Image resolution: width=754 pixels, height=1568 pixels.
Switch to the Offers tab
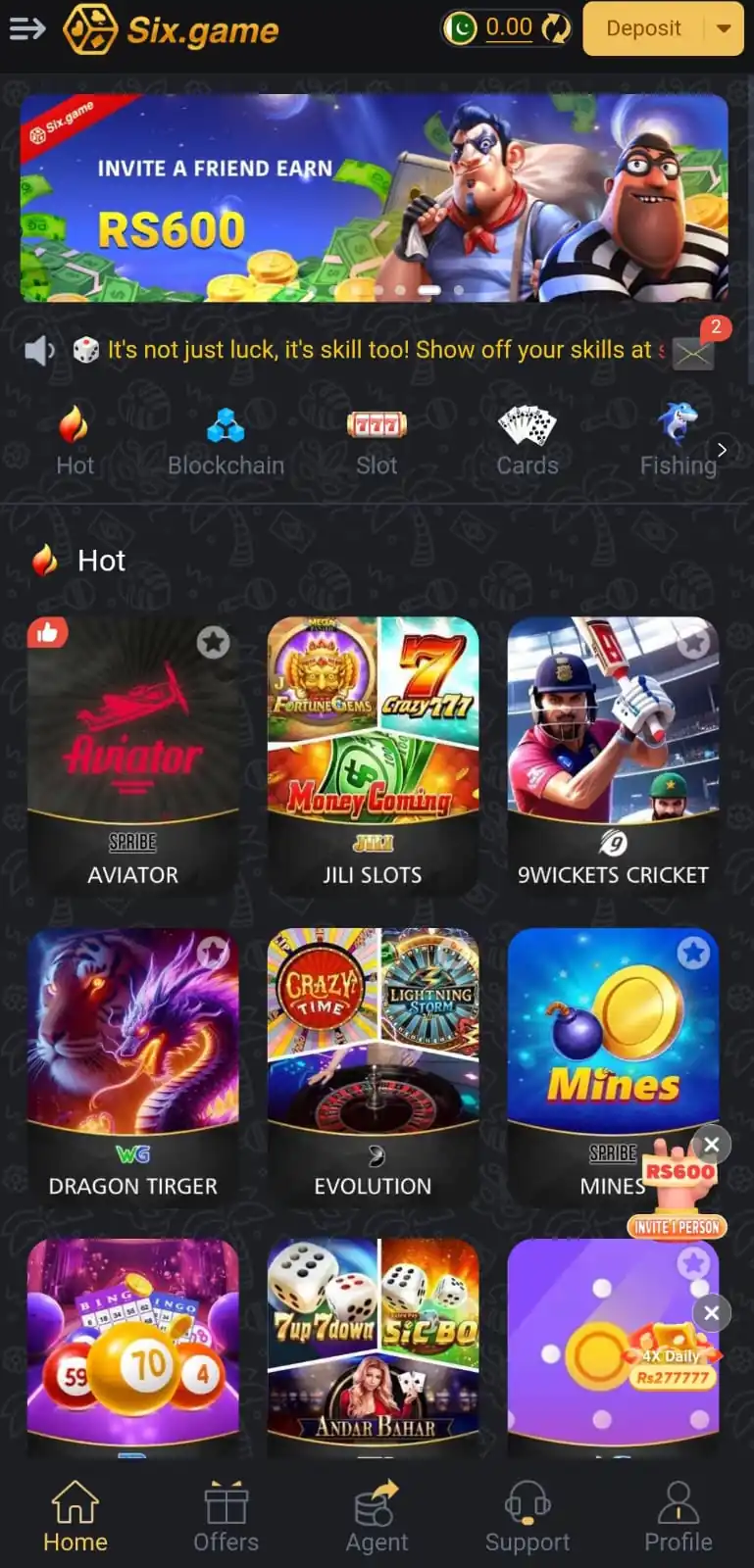click(x=226, y=1516)
